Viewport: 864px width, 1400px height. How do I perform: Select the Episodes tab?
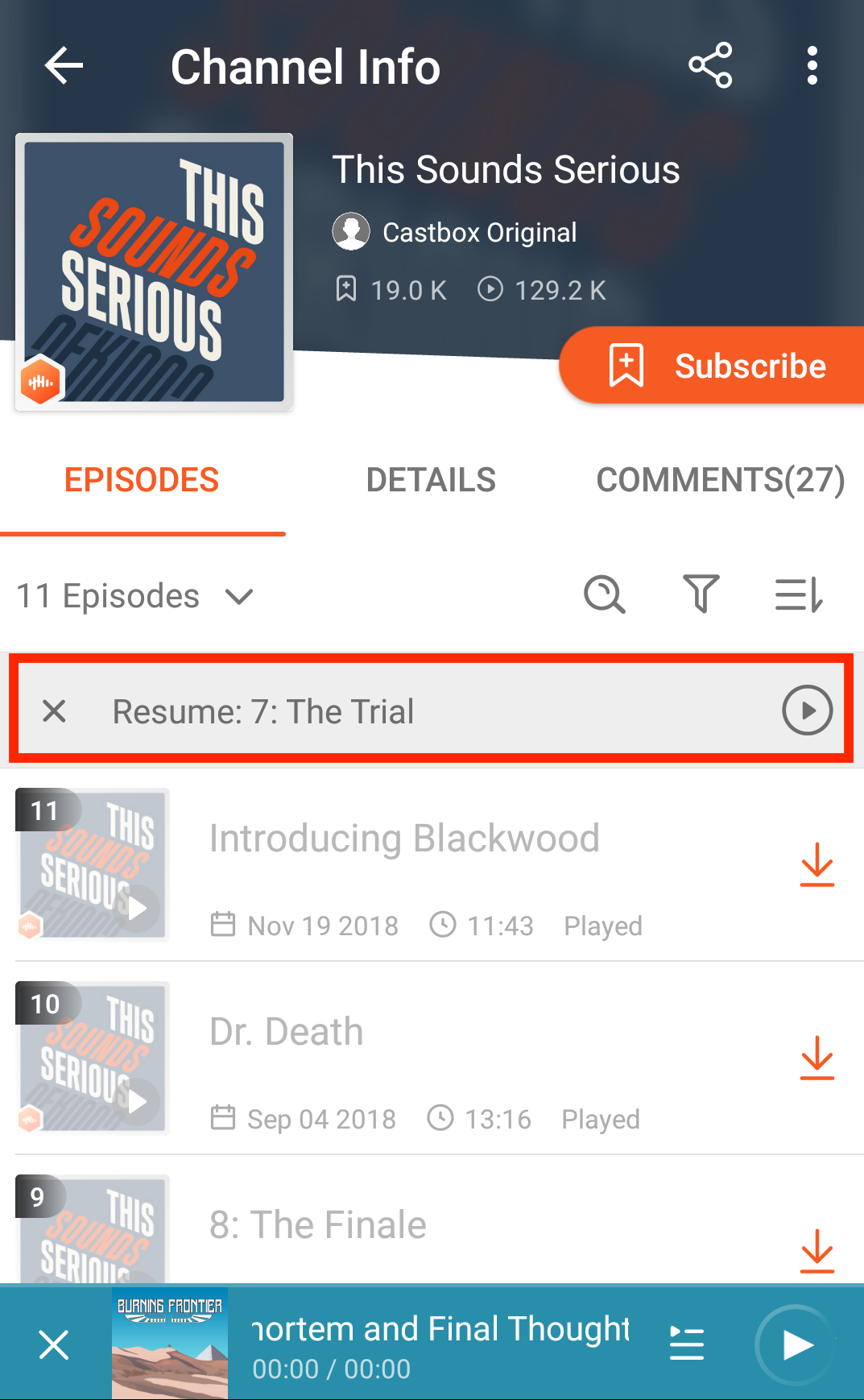tap(142, 480)
